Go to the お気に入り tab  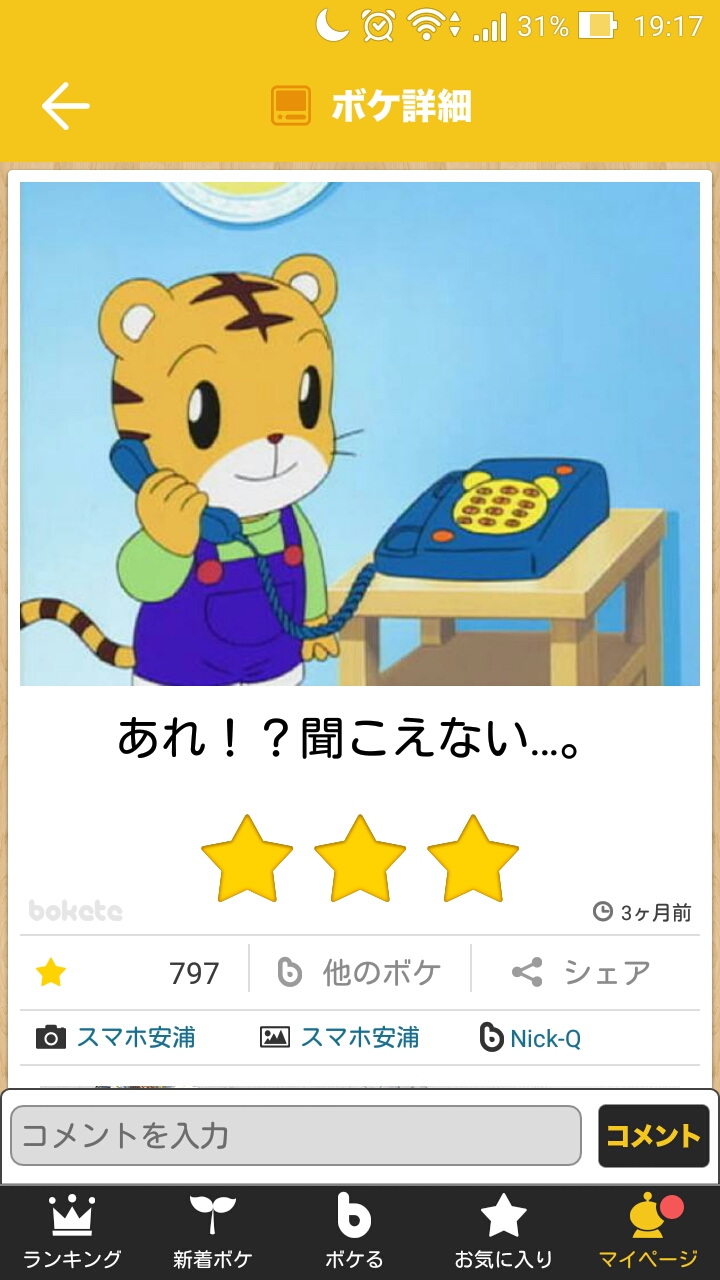(x=503, y=1232)
